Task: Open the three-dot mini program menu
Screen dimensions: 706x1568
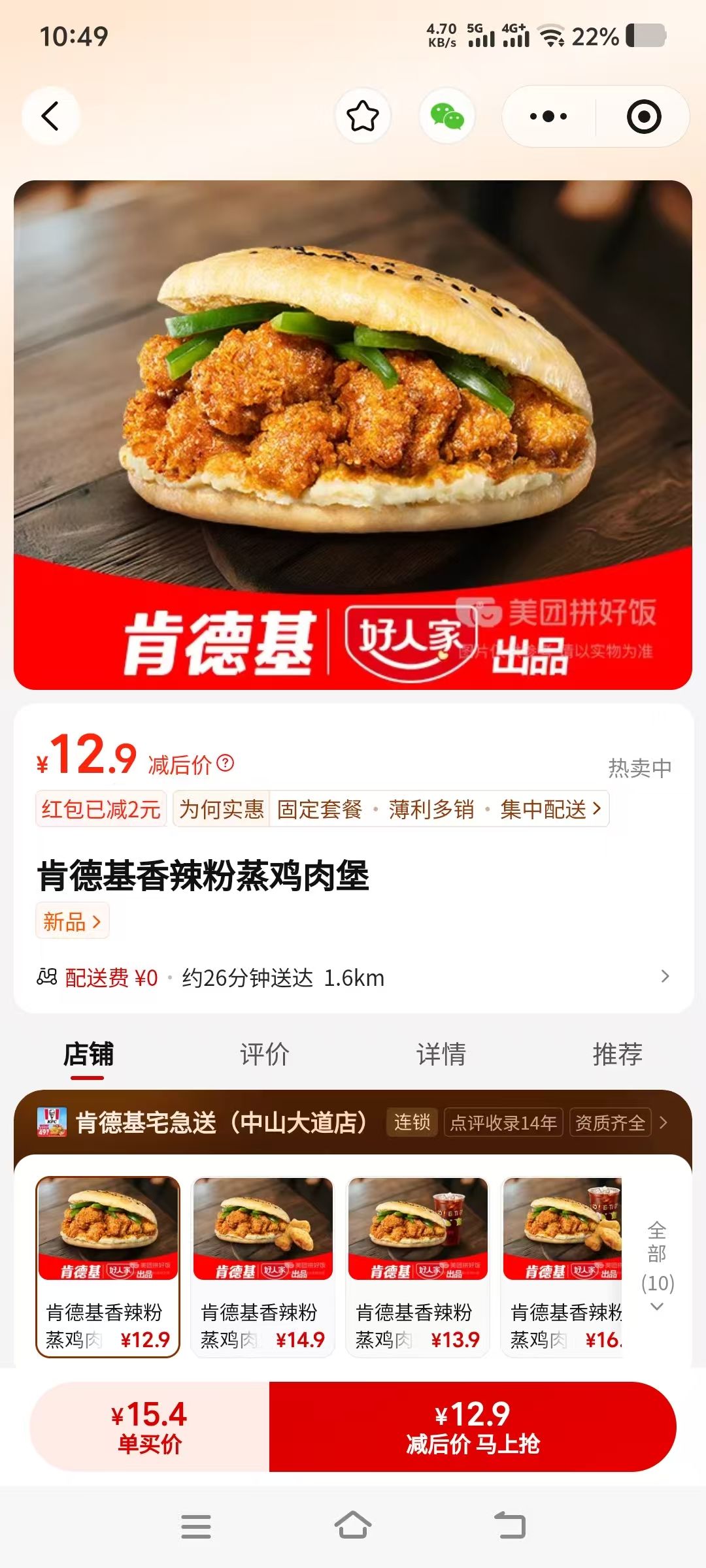Action: coord(548,116)
